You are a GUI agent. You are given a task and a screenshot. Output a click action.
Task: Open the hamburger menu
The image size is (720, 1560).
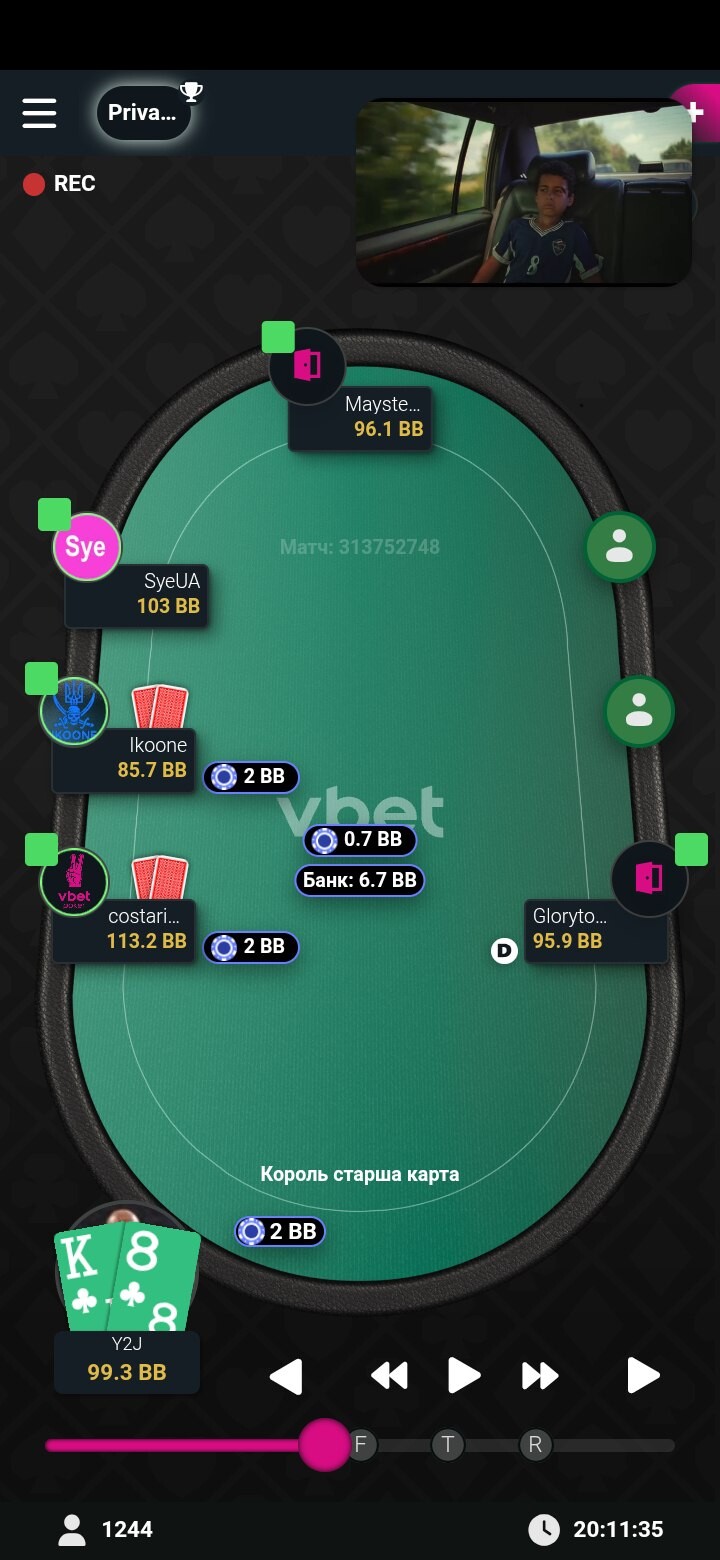40,113
